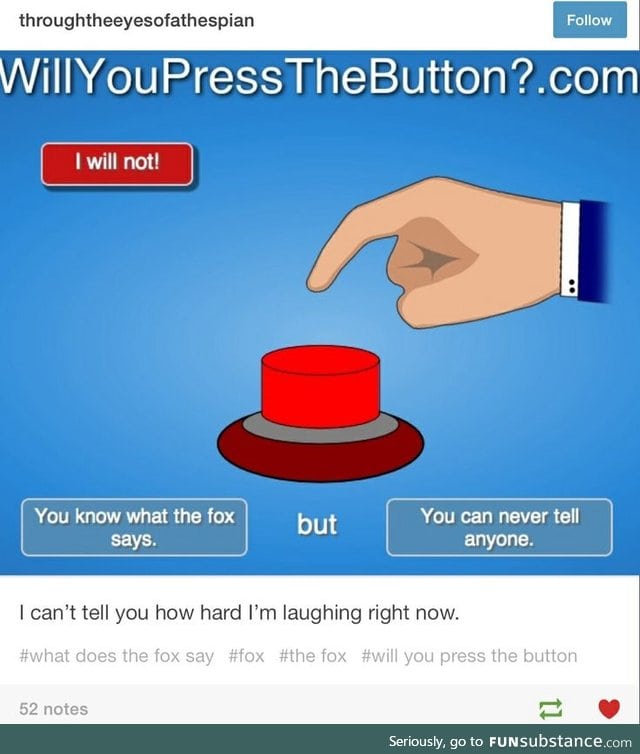Viewport: 640px width, 754px height.
Task: Open the #fox tag
Action: tap(247, 656)
